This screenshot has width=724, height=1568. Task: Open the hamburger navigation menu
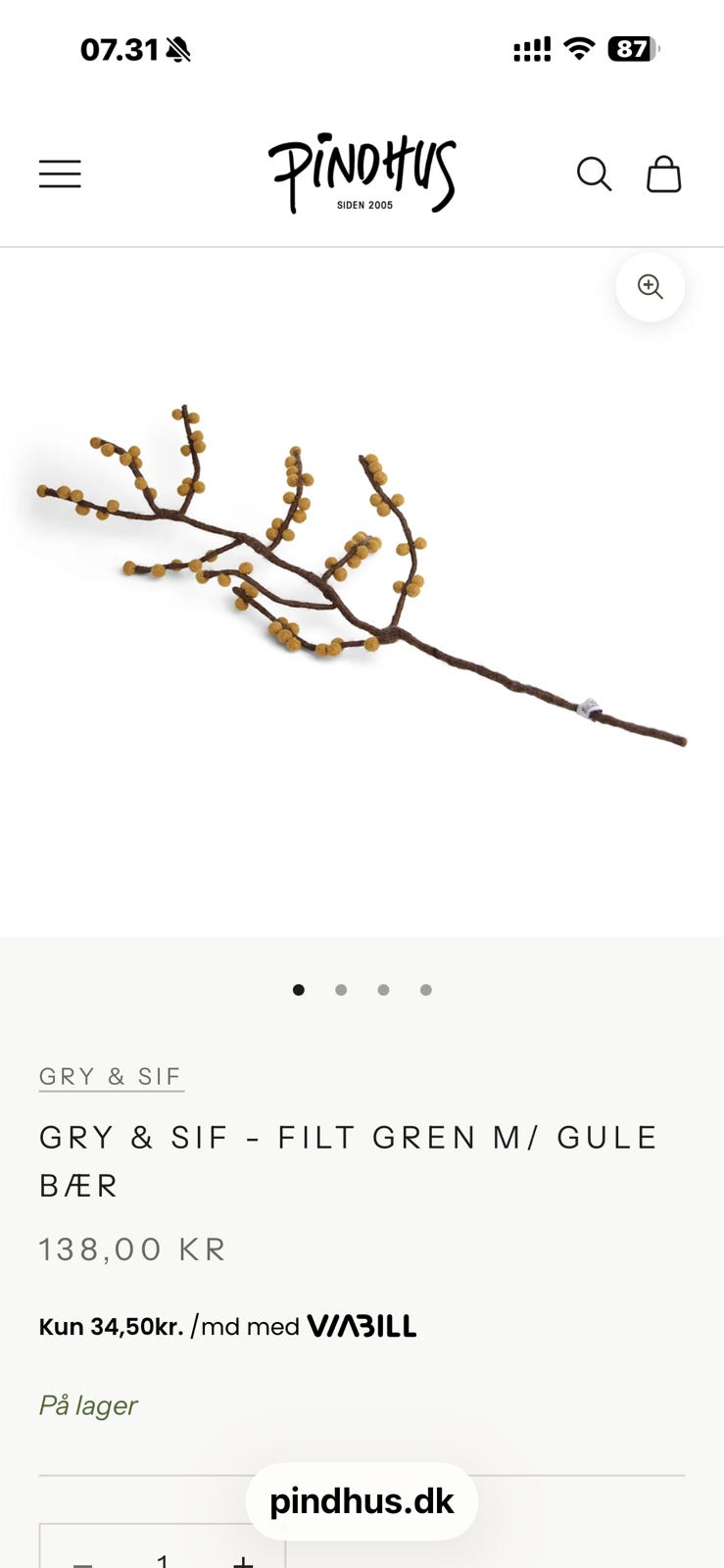[60, 173]
